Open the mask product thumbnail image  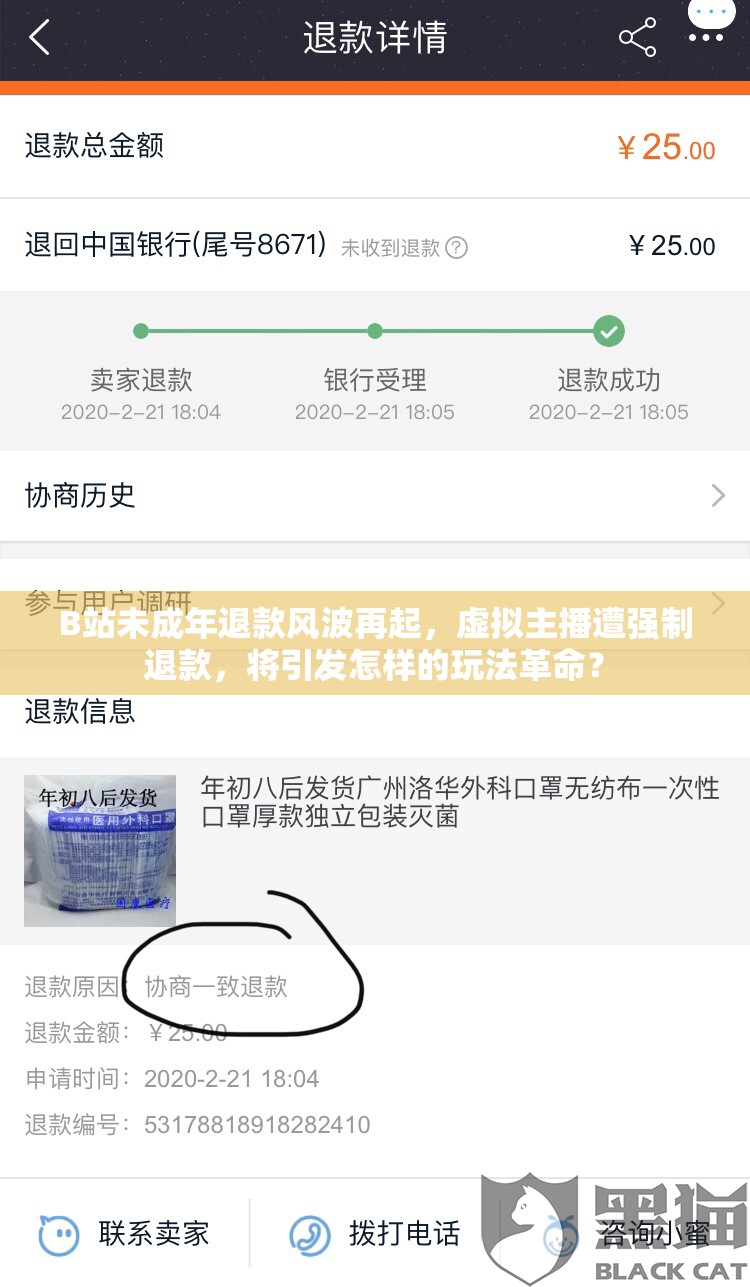click(99, 850)
